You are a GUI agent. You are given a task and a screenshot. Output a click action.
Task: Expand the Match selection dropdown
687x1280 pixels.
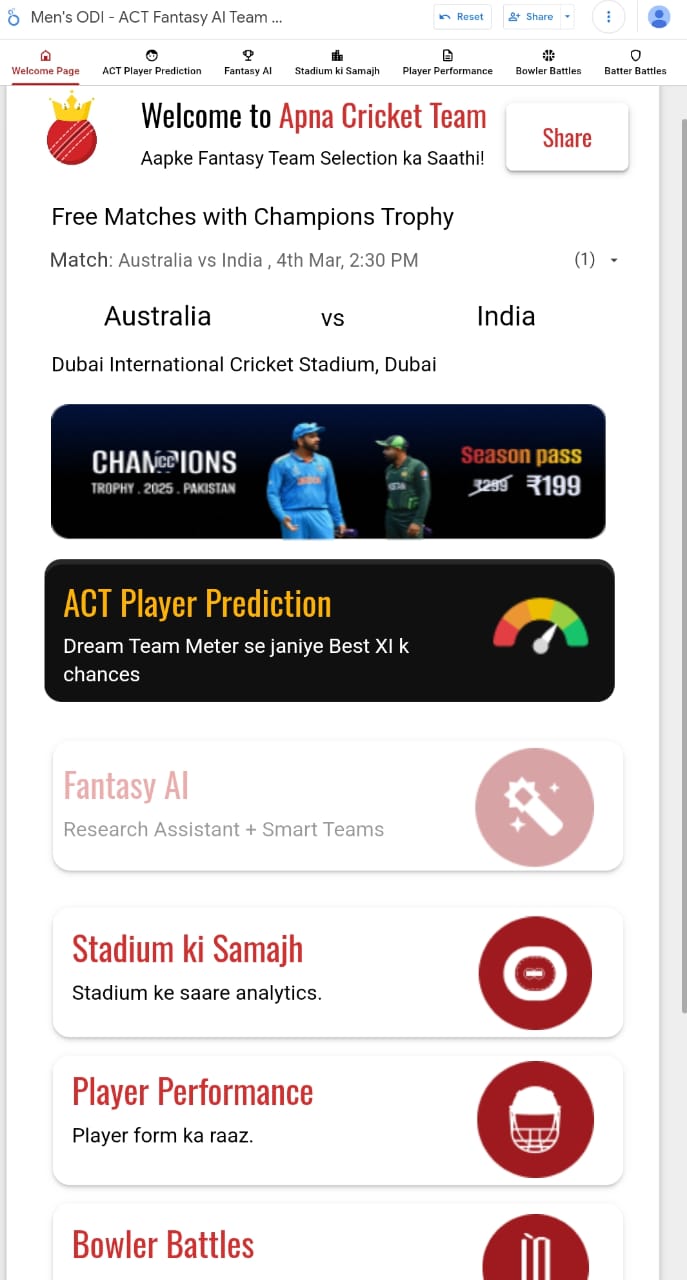pyautogui.click(x=613, y=261)
